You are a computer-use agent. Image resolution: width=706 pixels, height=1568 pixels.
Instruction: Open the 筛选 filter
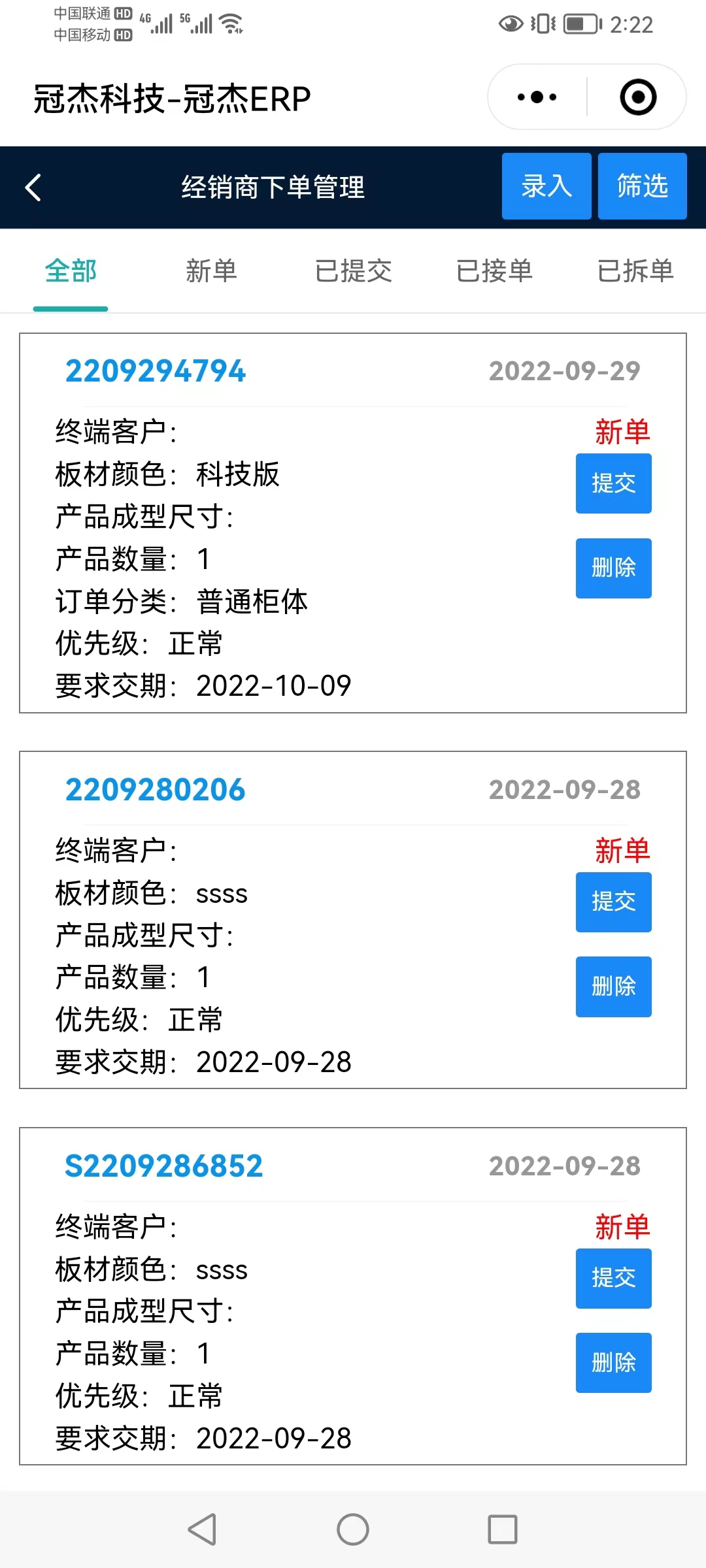click(642, 186)
